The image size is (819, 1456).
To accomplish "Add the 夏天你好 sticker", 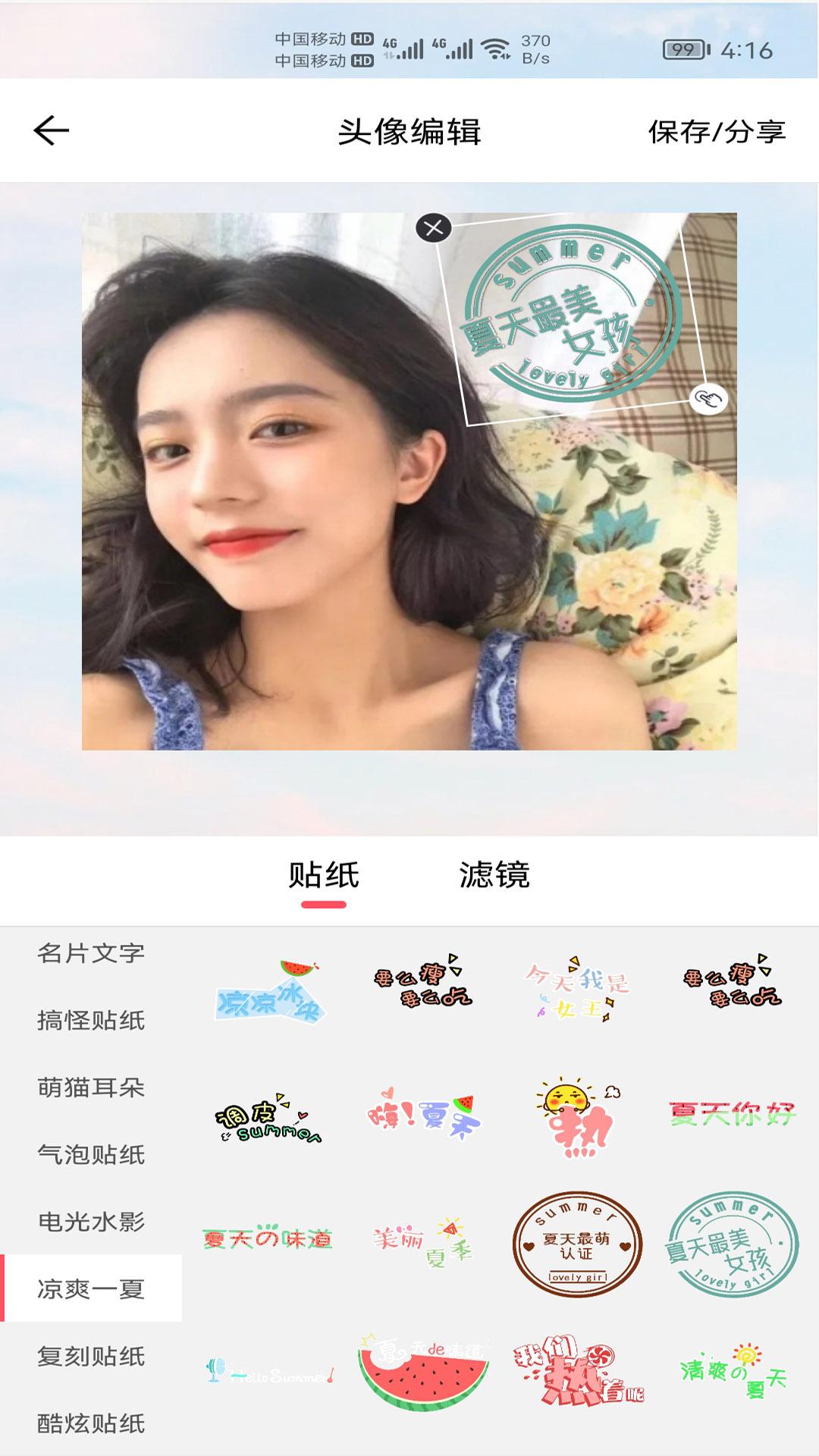I will 732,1114.
